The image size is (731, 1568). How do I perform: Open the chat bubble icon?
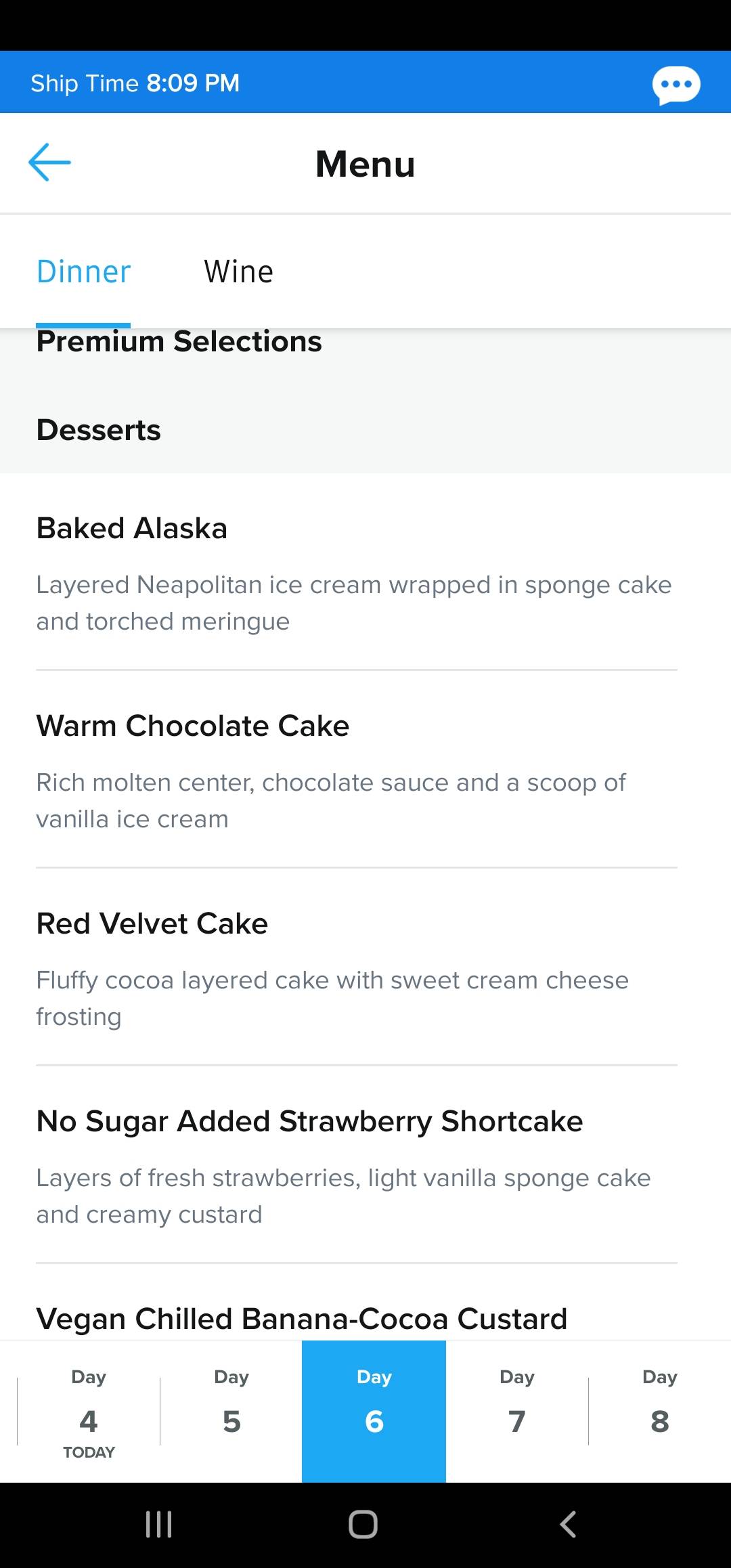[675, 85]
